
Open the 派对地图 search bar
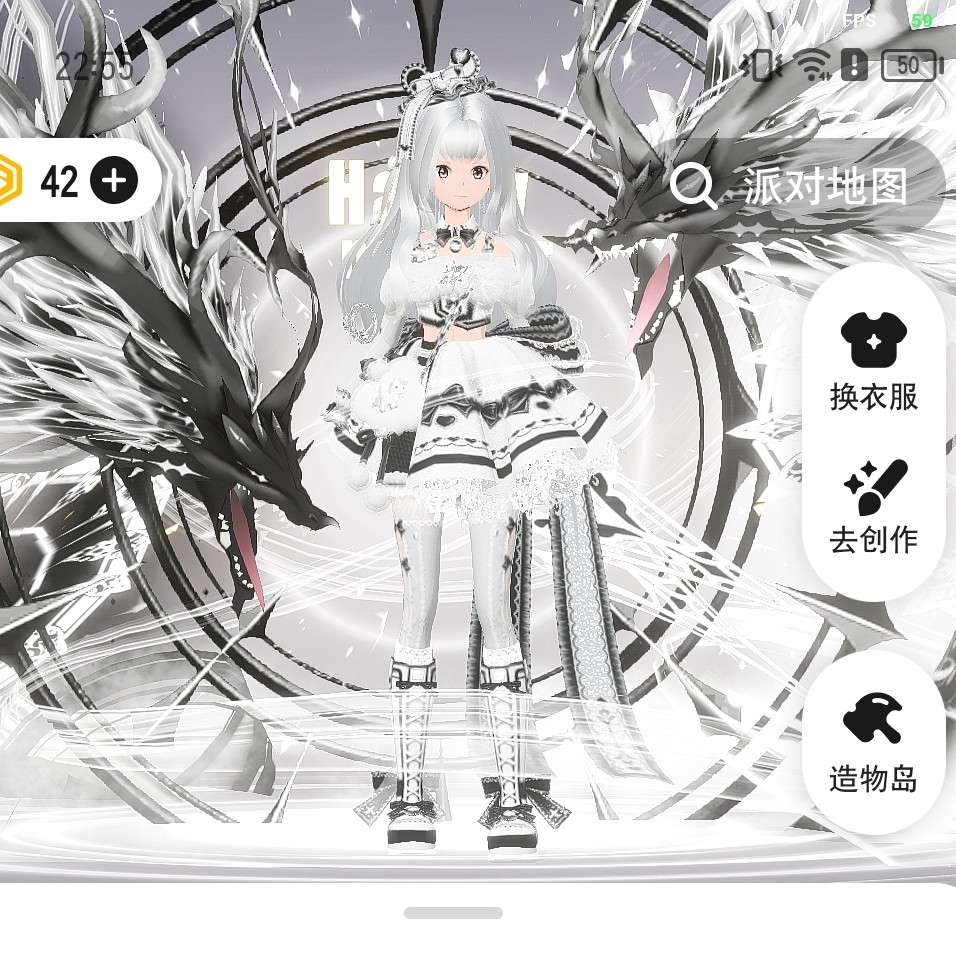pos(803,186)
